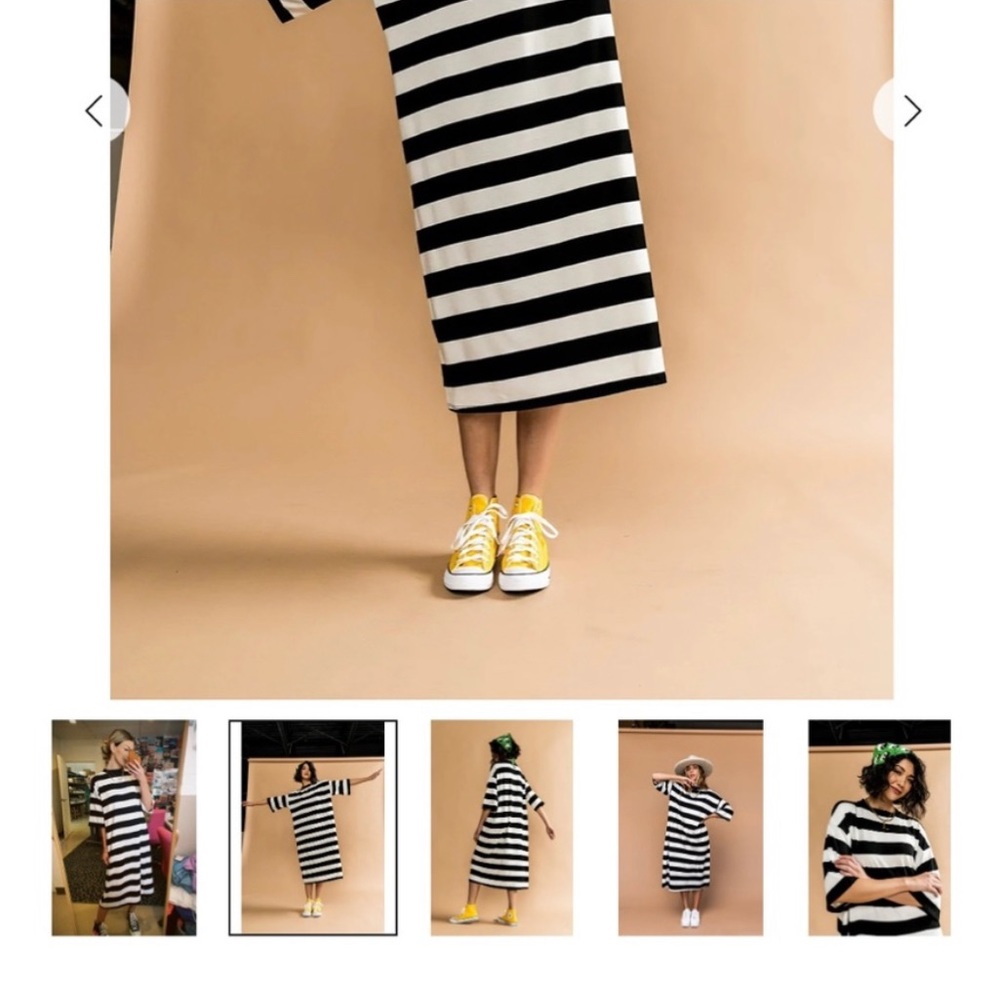Go to the previous product image

click(x=97, y=111)
